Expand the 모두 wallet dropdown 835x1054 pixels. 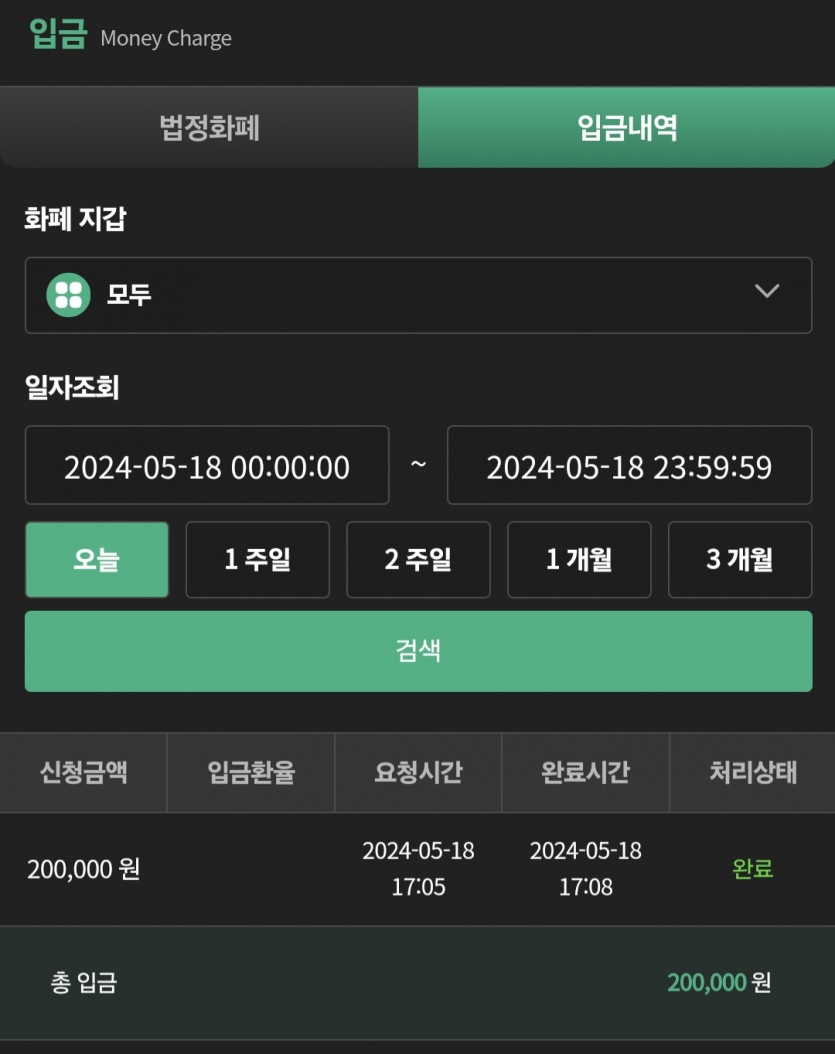pyautogui.click(x=418, y=295)
